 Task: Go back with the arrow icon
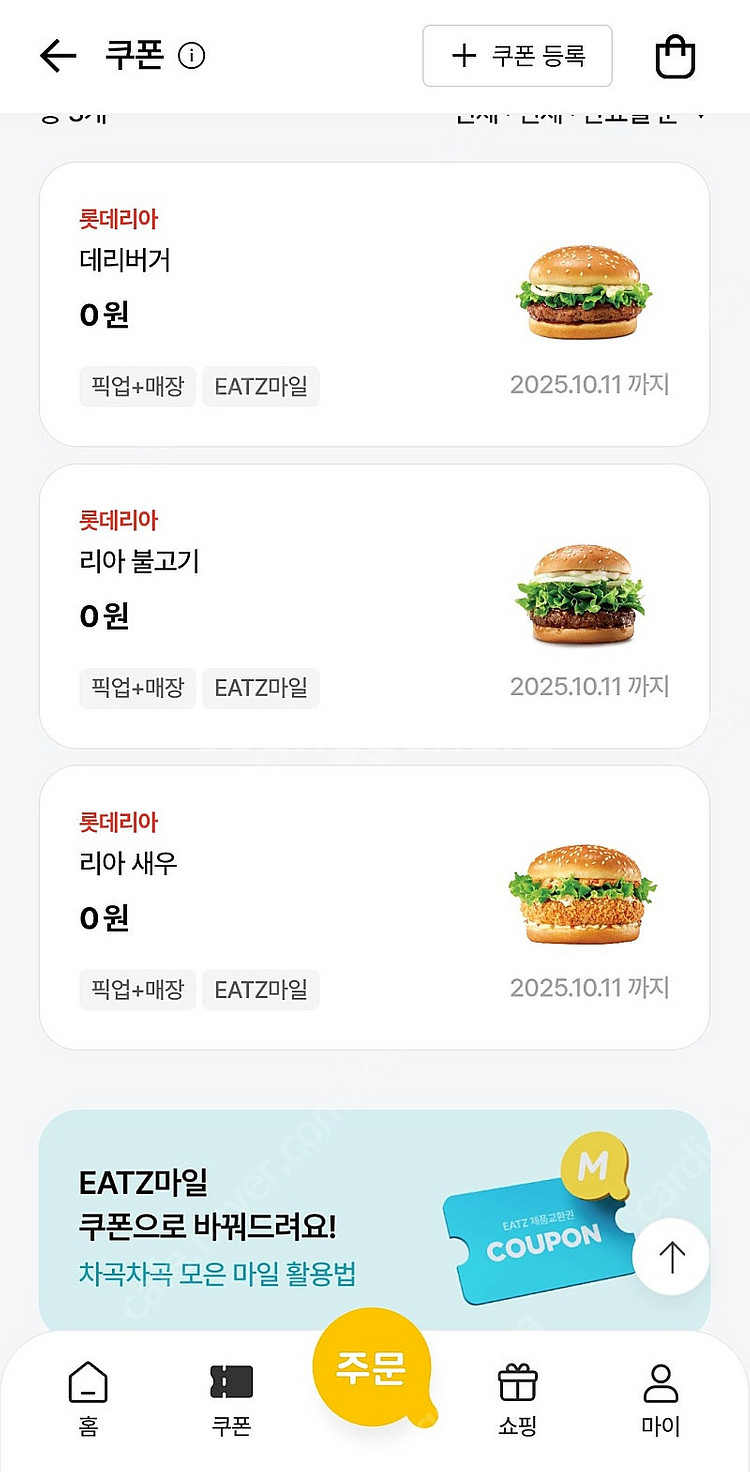coord(57,56)
